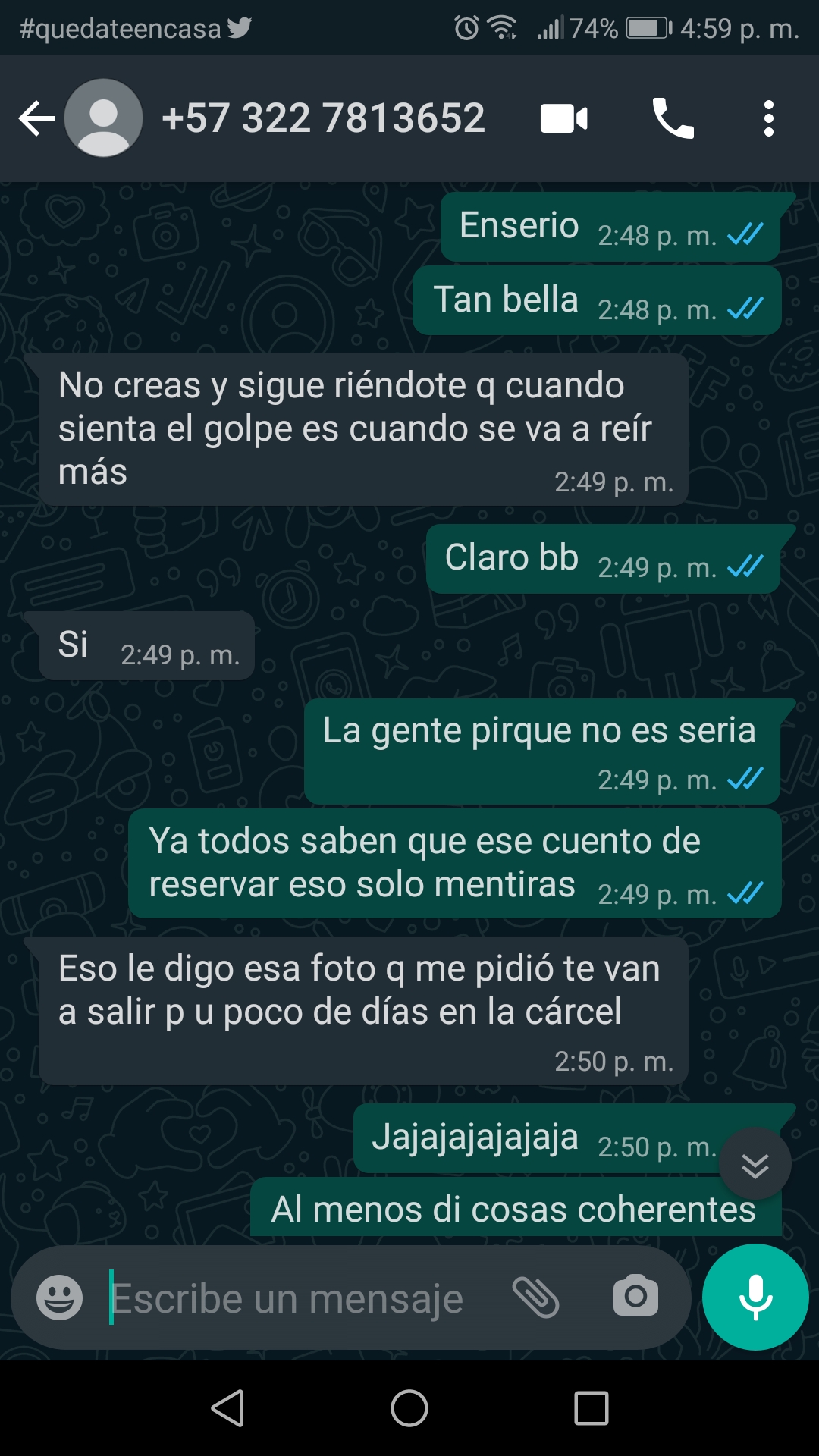Jump to the latest messages
Viewport: 819px width, 1456px height.
click(755, 1164)
